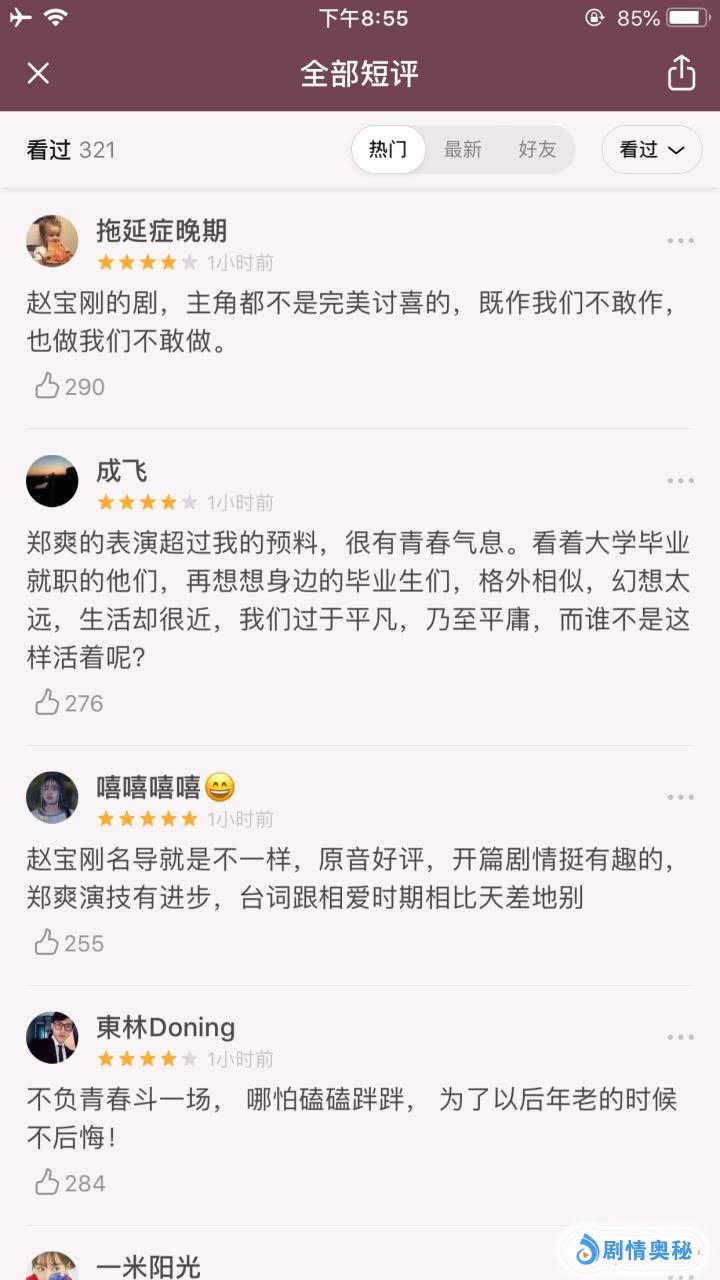Close the 全部短评 page

coord(38,73)
